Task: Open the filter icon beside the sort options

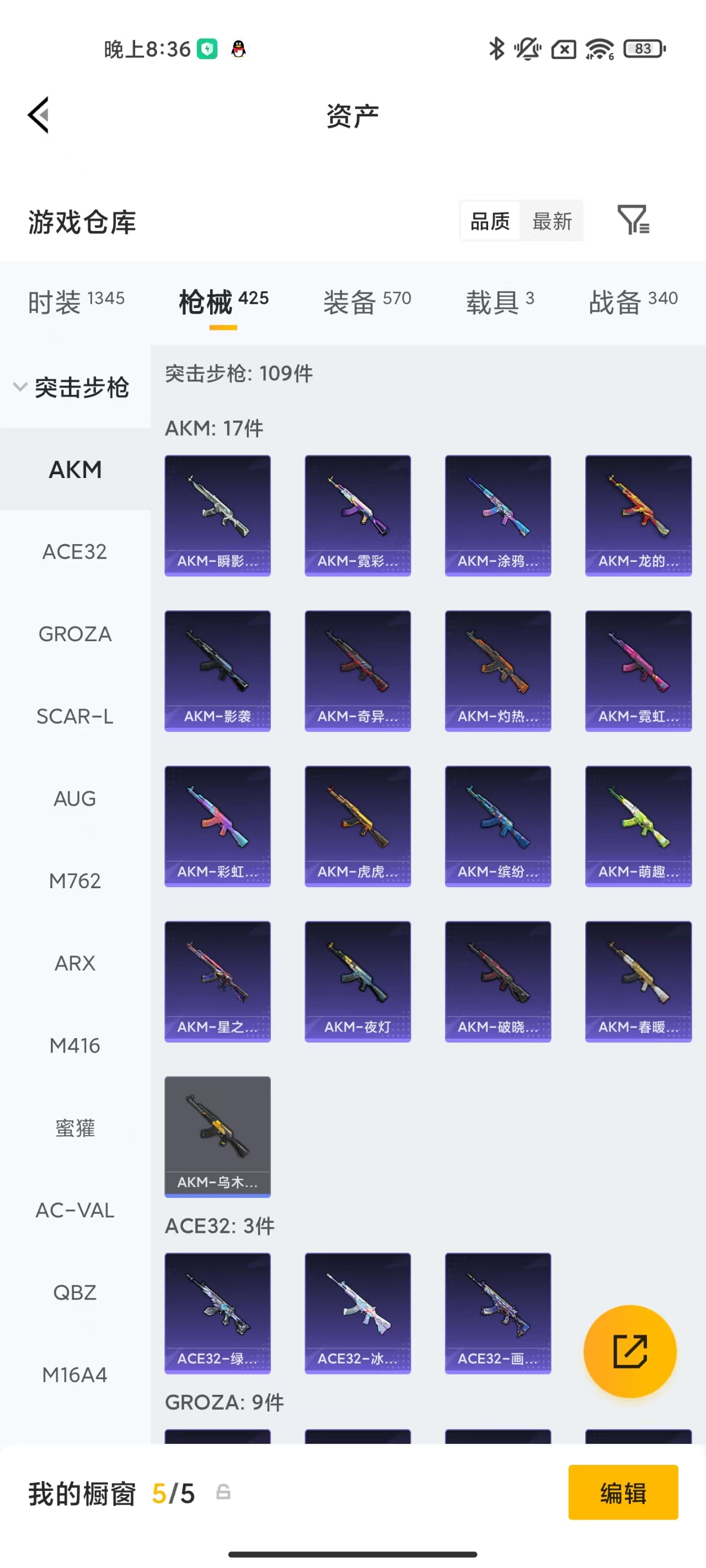Action: point(632,221)
